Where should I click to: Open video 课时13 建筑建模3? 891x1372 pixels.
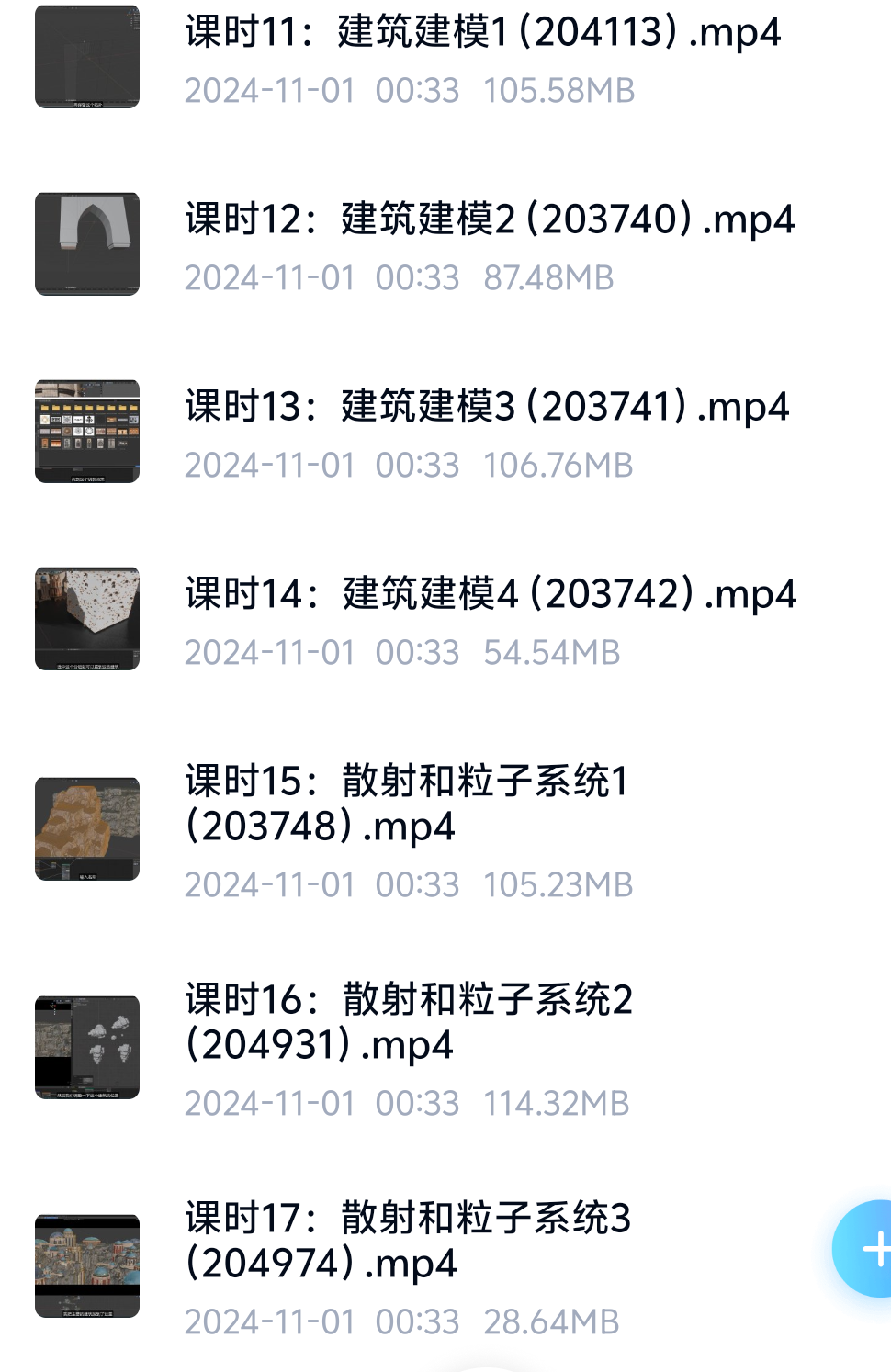point(445,432)
